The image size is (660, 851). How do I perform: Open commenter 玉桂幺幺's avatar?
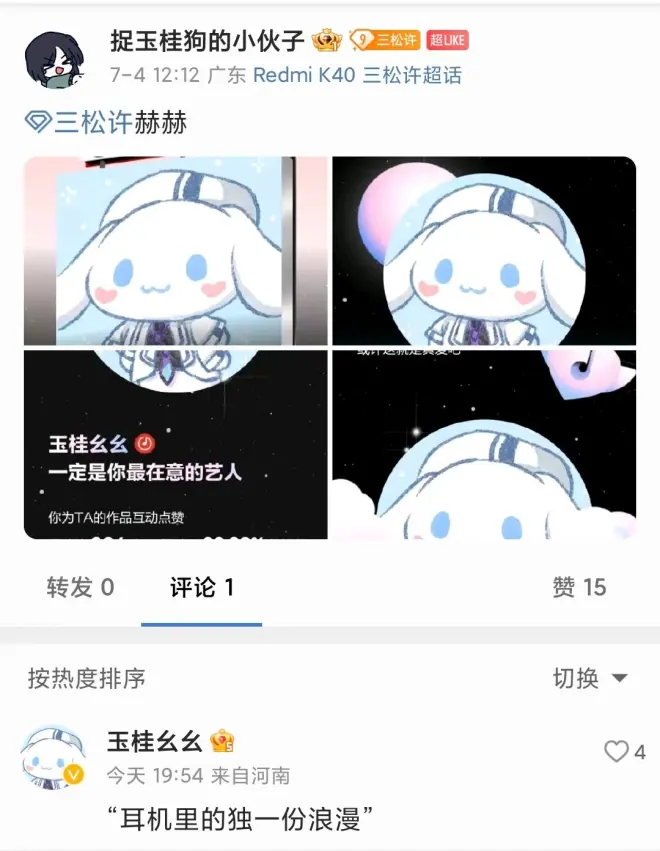click(52, 758)
